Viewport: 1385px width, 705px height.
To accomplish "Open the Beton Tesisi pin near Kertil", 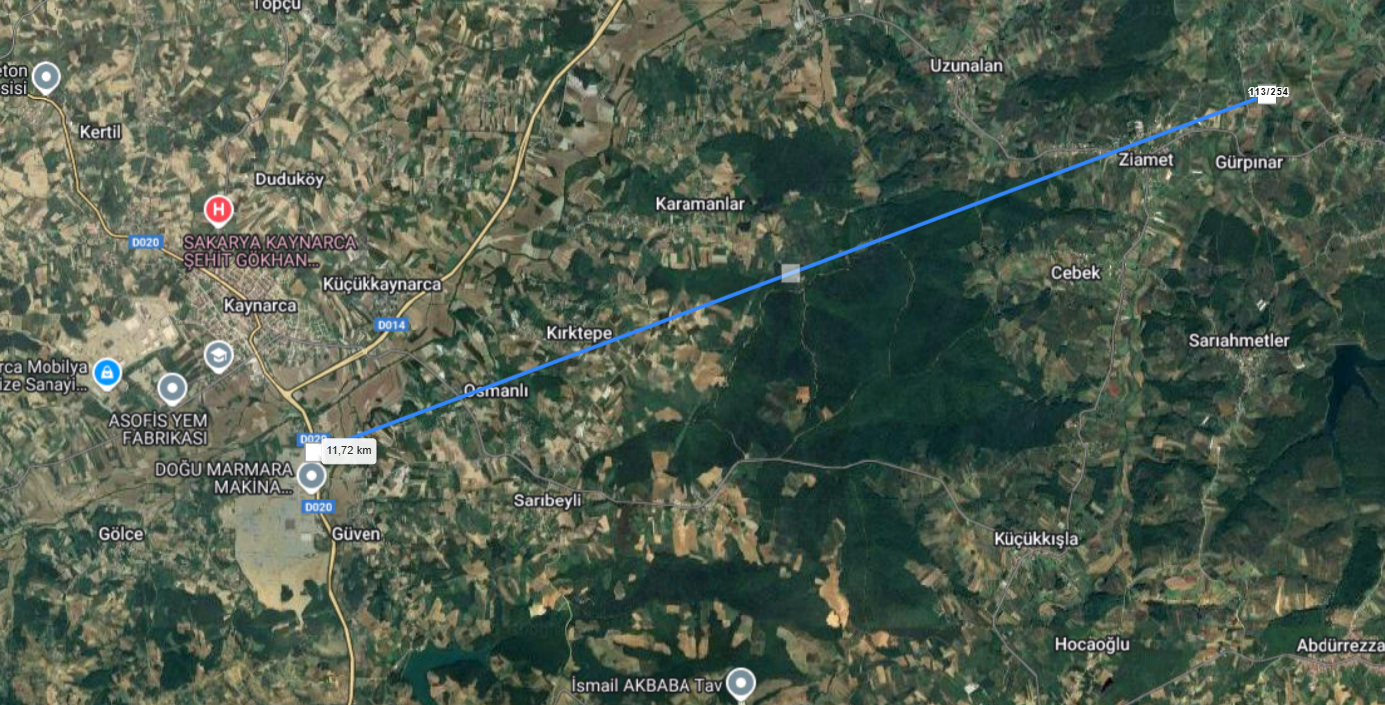I will pos(45,76).
